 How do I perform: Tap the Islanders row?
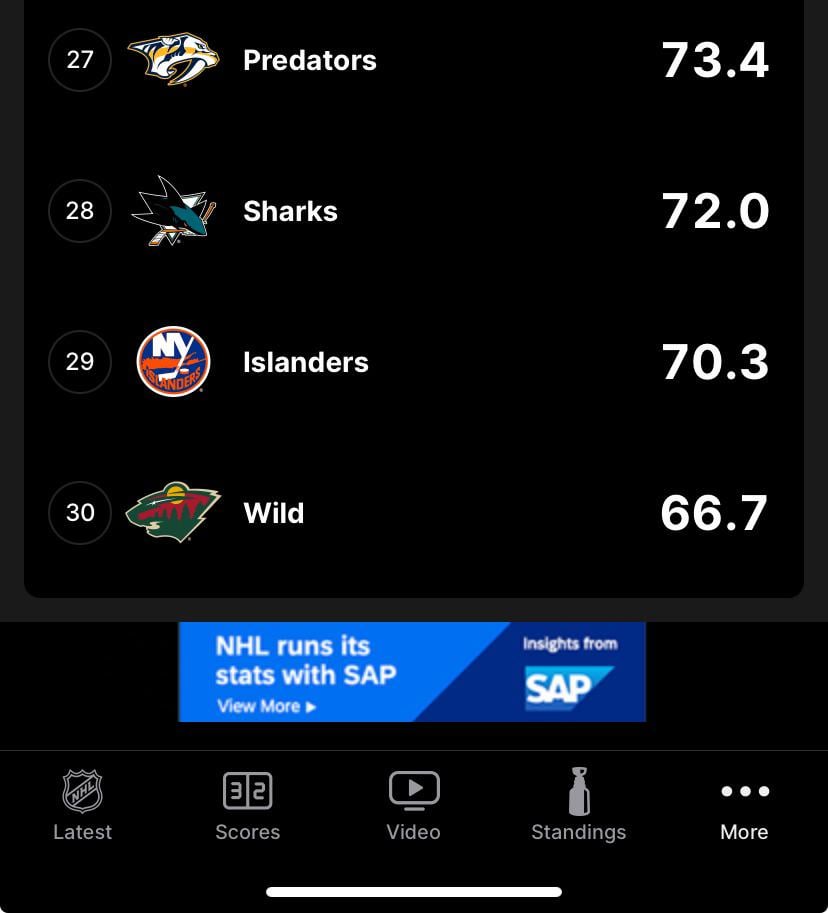[413, 362]
